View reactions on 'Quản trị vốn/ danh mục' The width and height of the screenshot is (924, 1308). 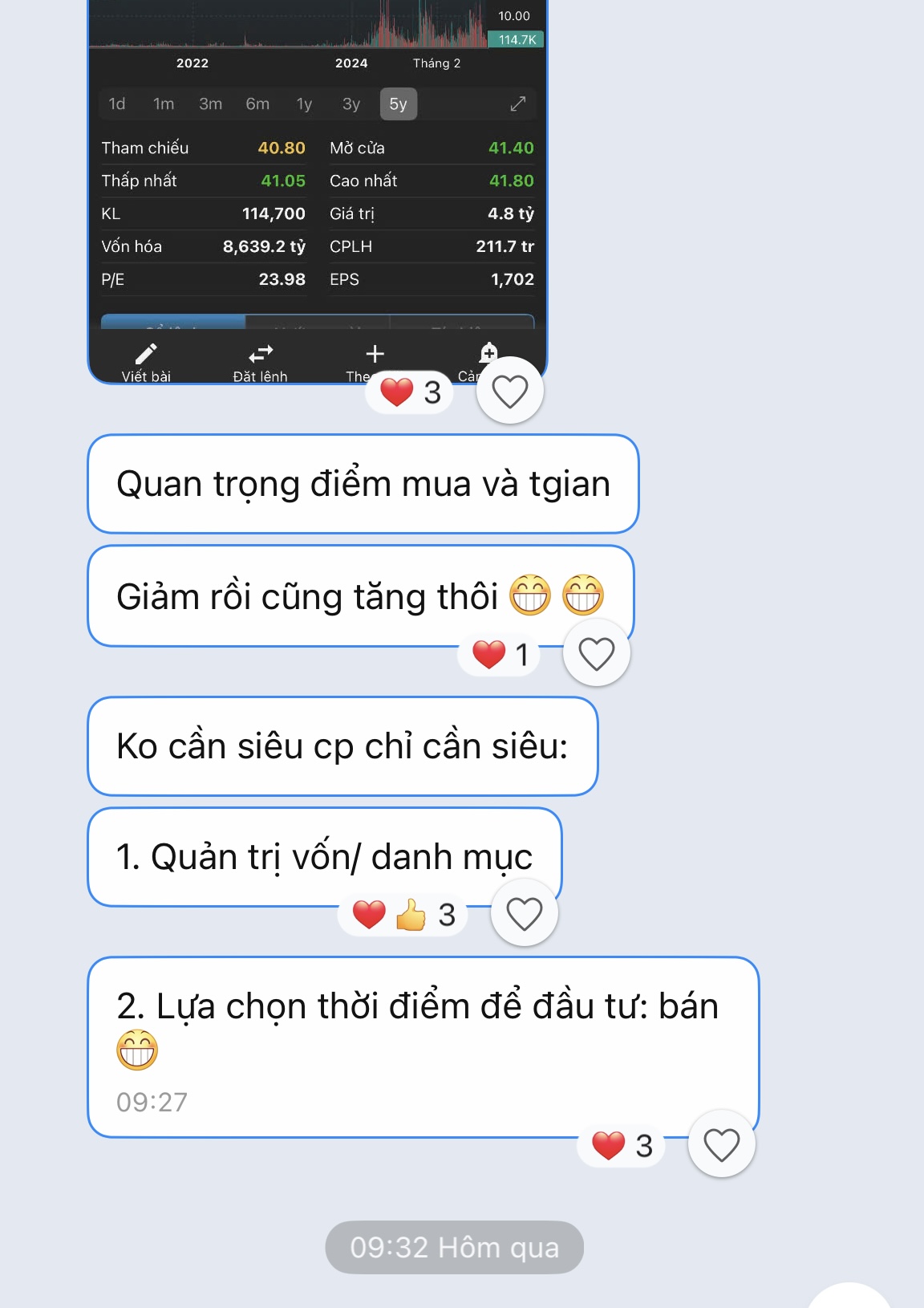click(x=403, y=915)
